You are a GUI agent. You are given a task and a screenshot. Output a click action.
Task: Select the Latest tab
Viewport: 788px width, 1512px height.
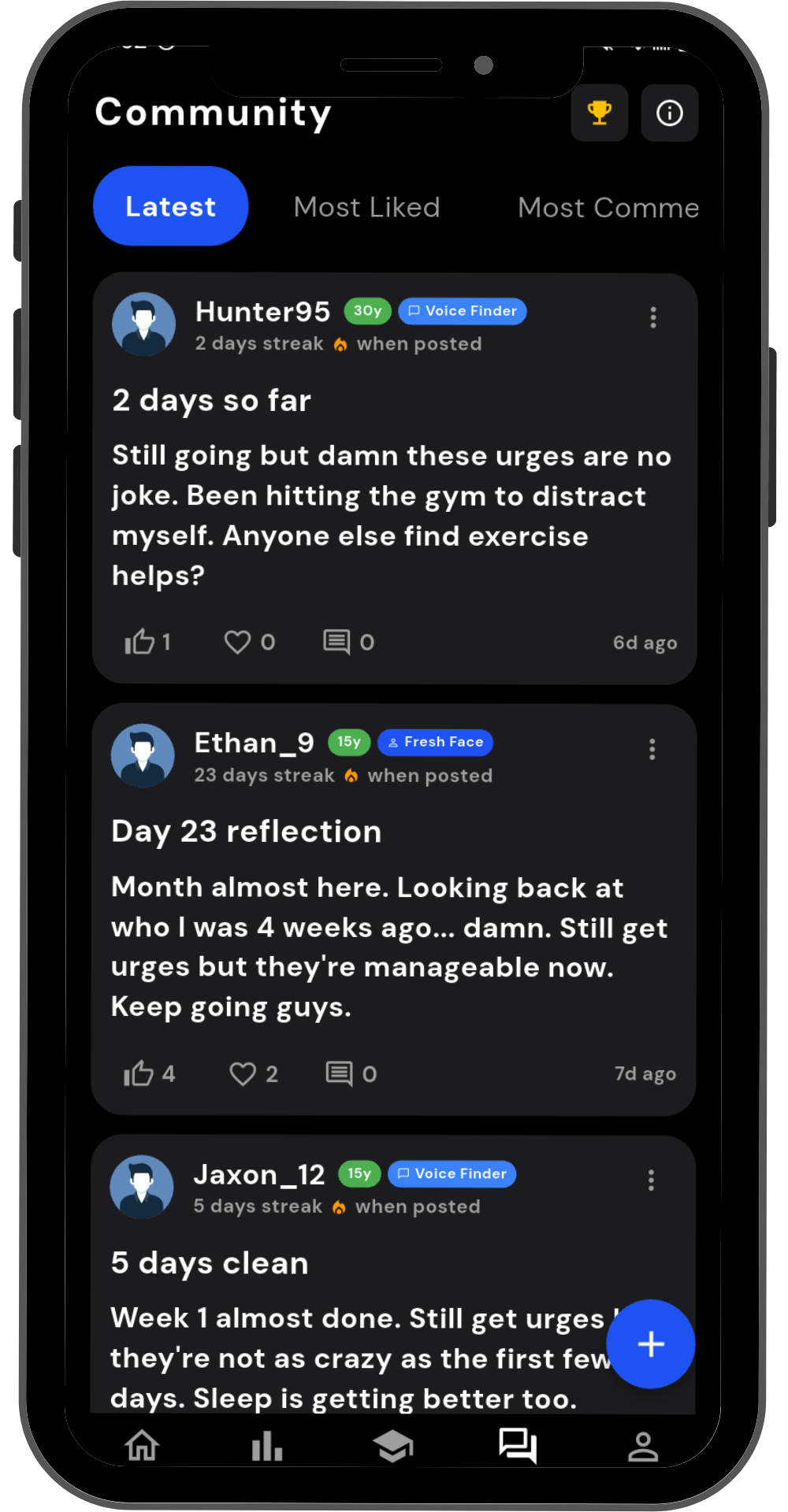click(x=170, y=206)
